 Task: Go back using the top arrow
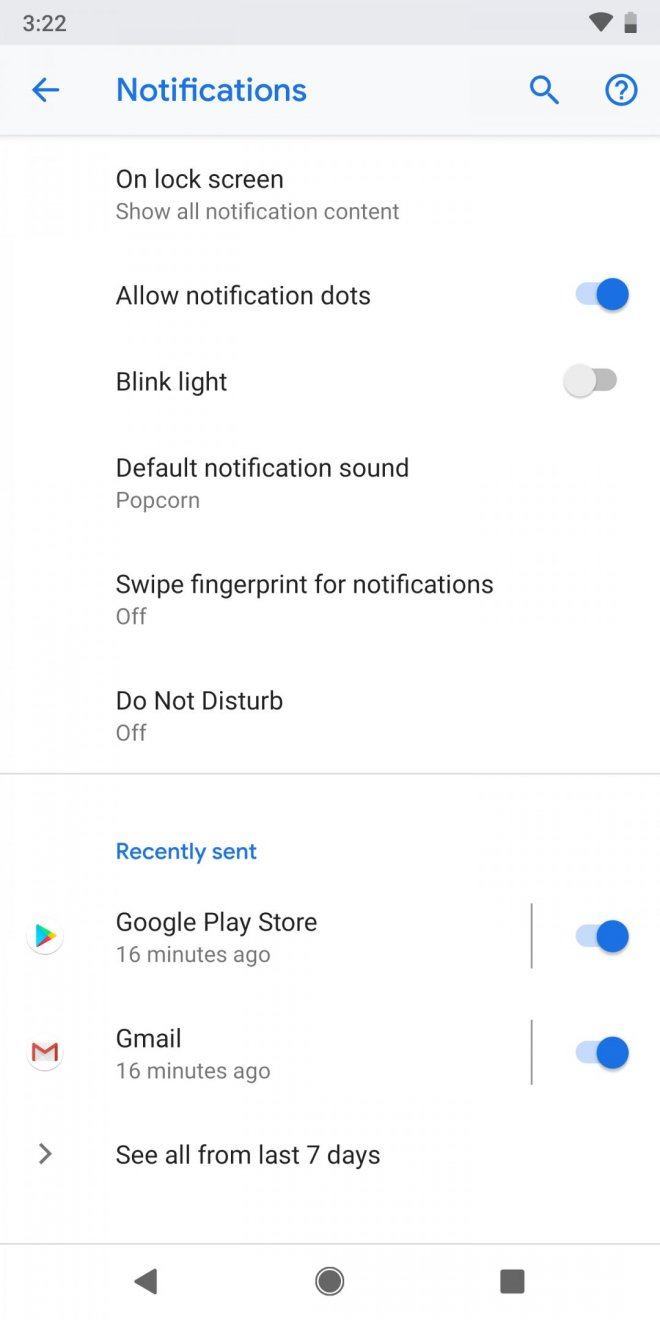(46, 90)
